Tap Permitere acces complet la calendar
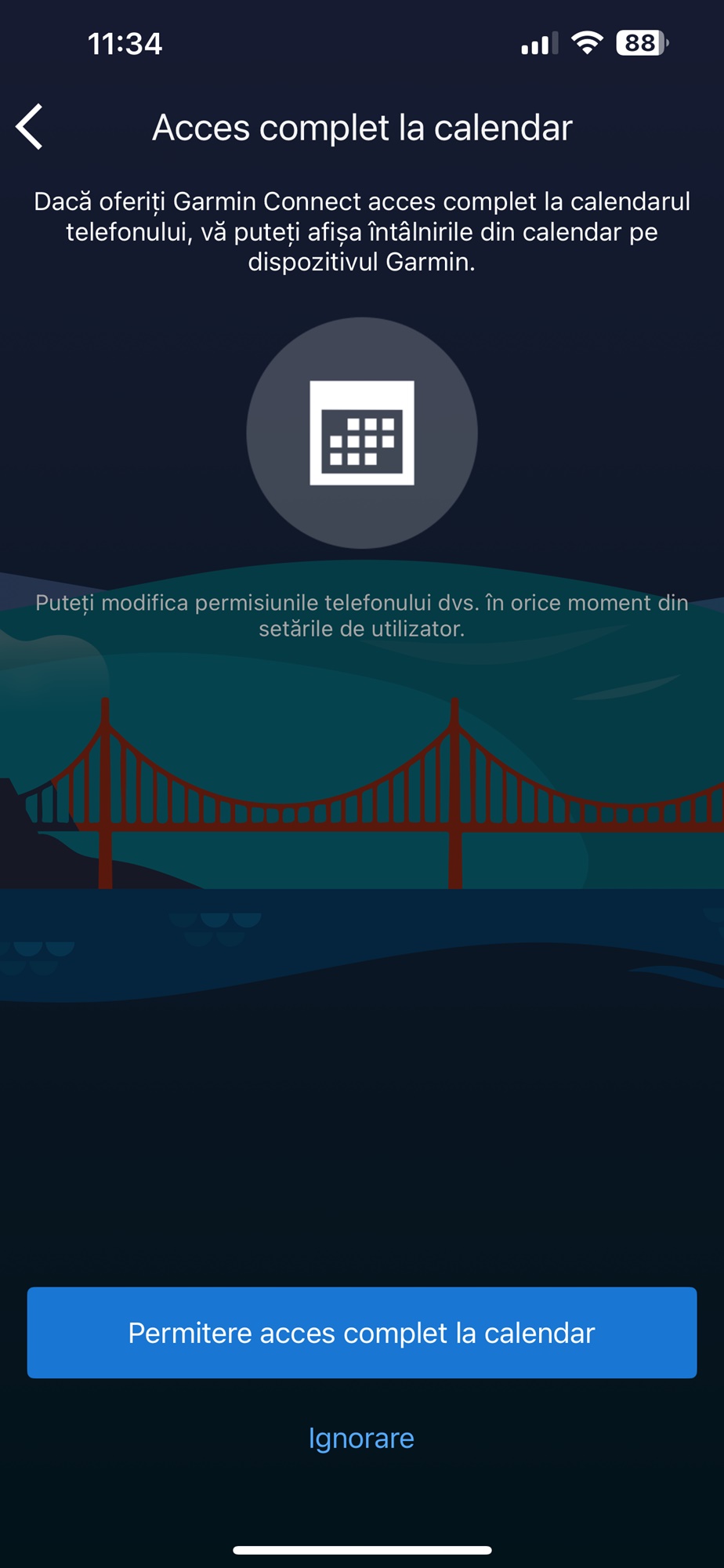 (362, 1333)
